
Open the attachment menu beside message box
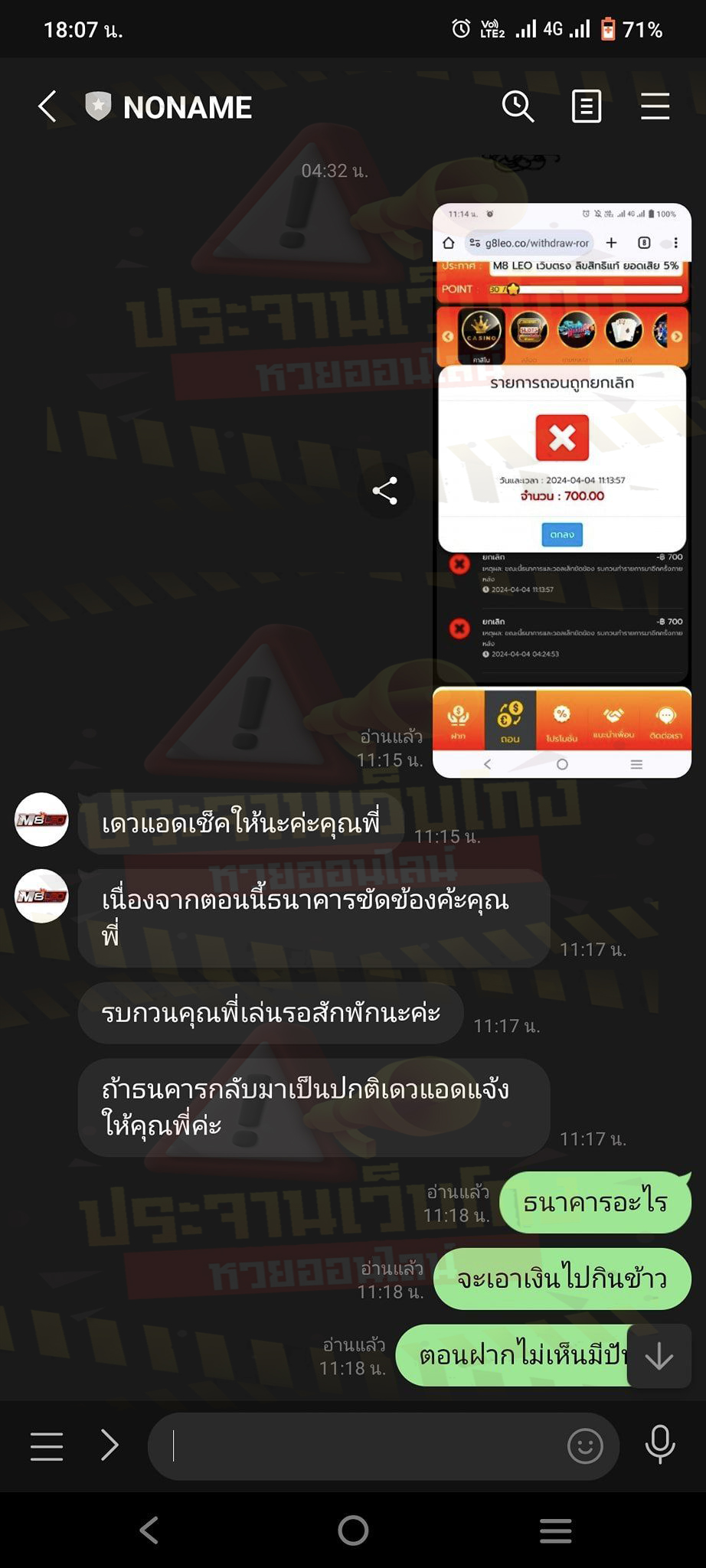pos(47,1445)
